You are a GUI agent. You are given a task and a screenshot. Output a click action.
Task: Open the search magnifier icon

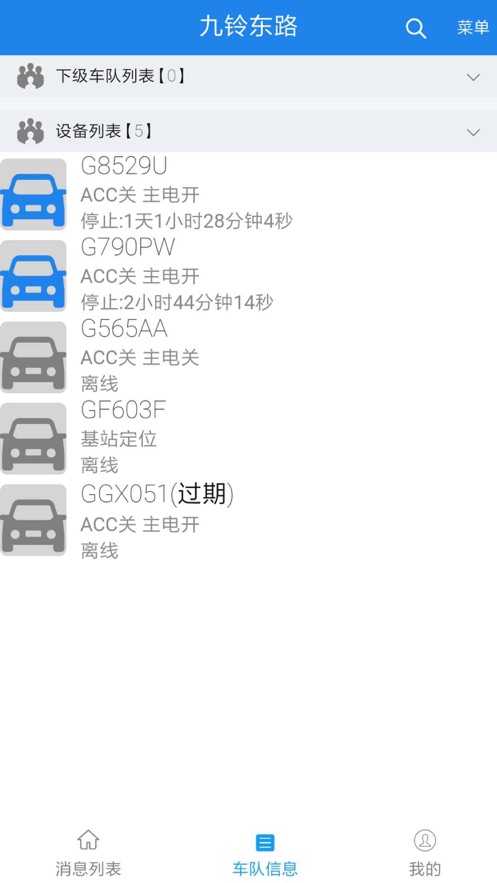click(416, 28)
